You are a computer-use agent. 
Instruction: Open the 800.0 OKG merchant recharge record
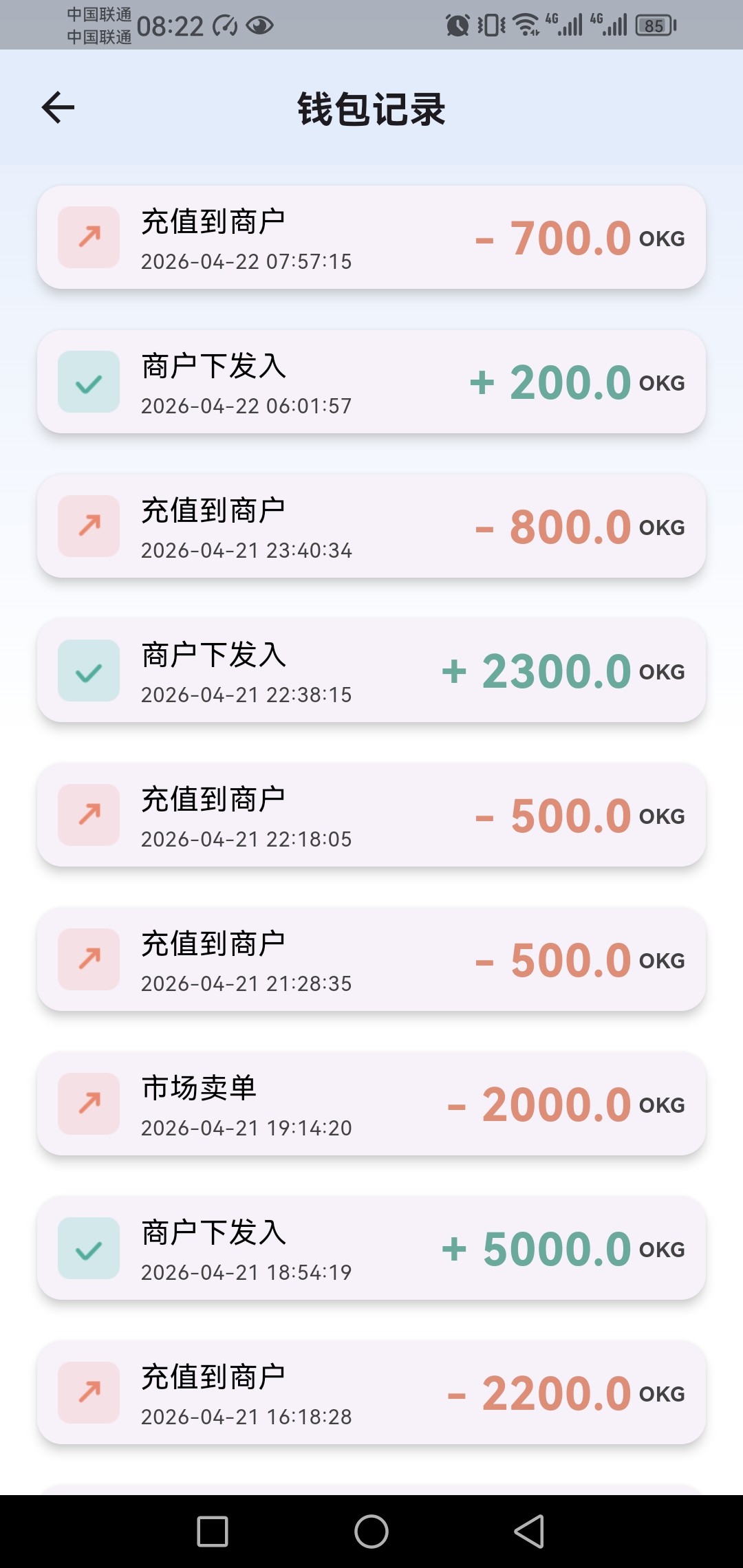(371, 526)
